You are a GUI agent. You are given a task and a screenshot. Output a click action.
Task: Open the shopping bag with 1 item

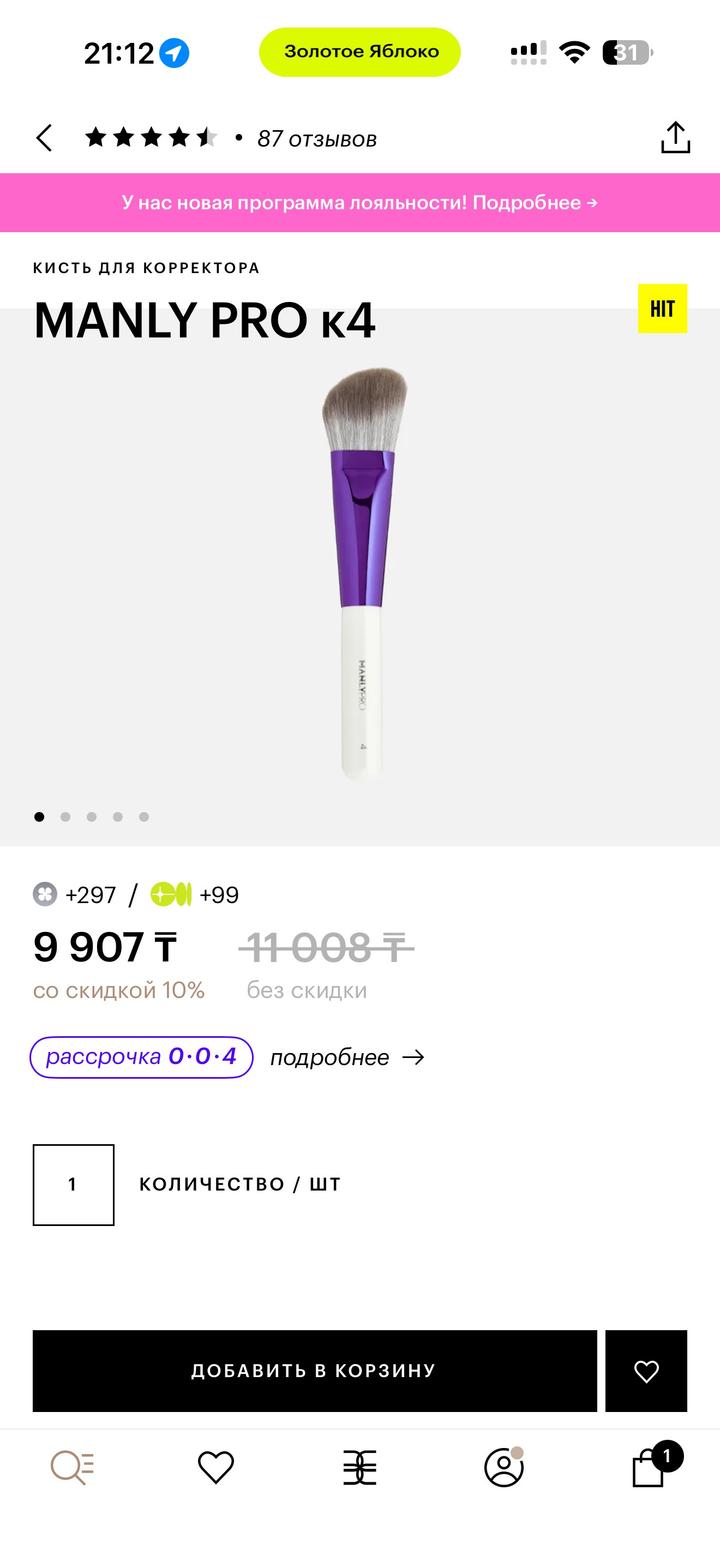(650, 1467)
